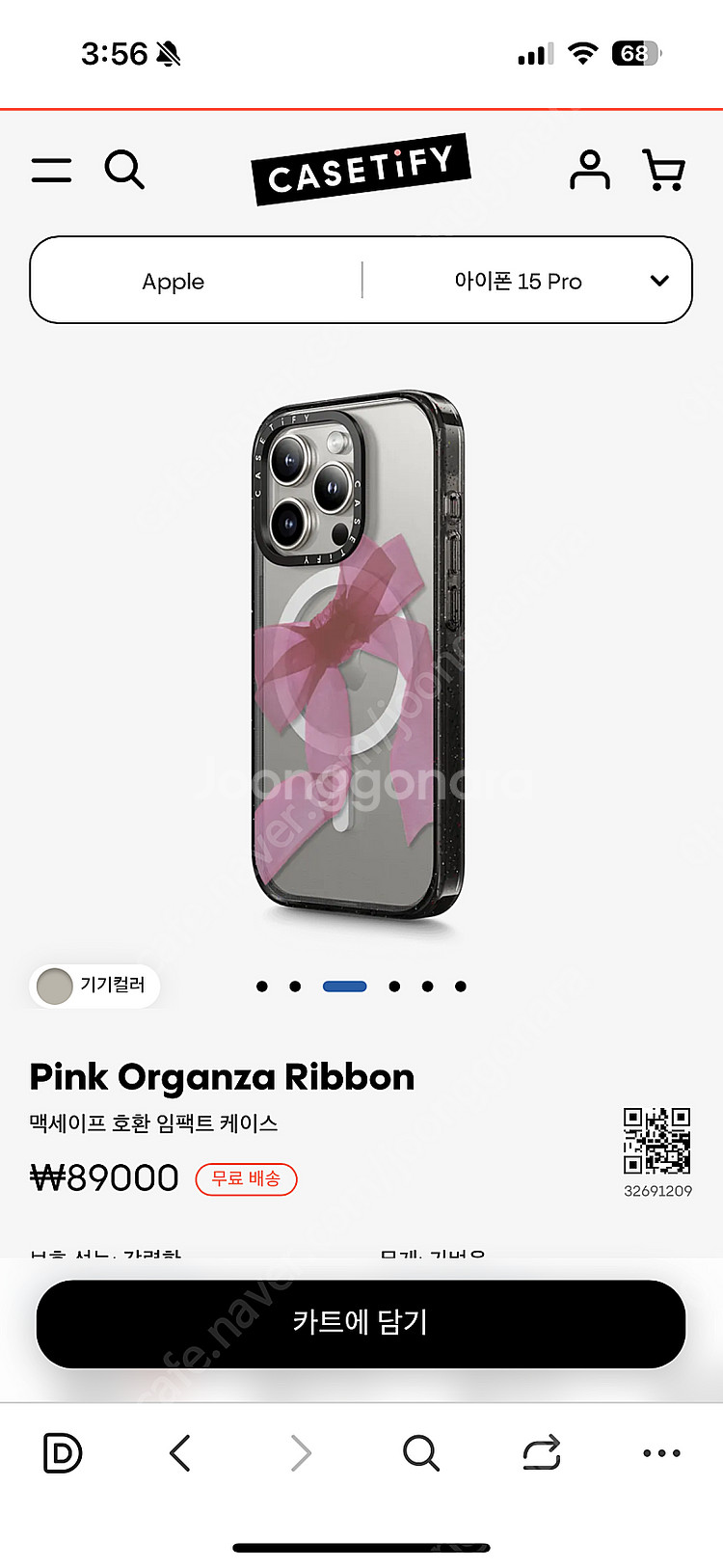This screenshot has width=723, height=1568.
Task: Open the account profile icon
Action: coord(589,171)
